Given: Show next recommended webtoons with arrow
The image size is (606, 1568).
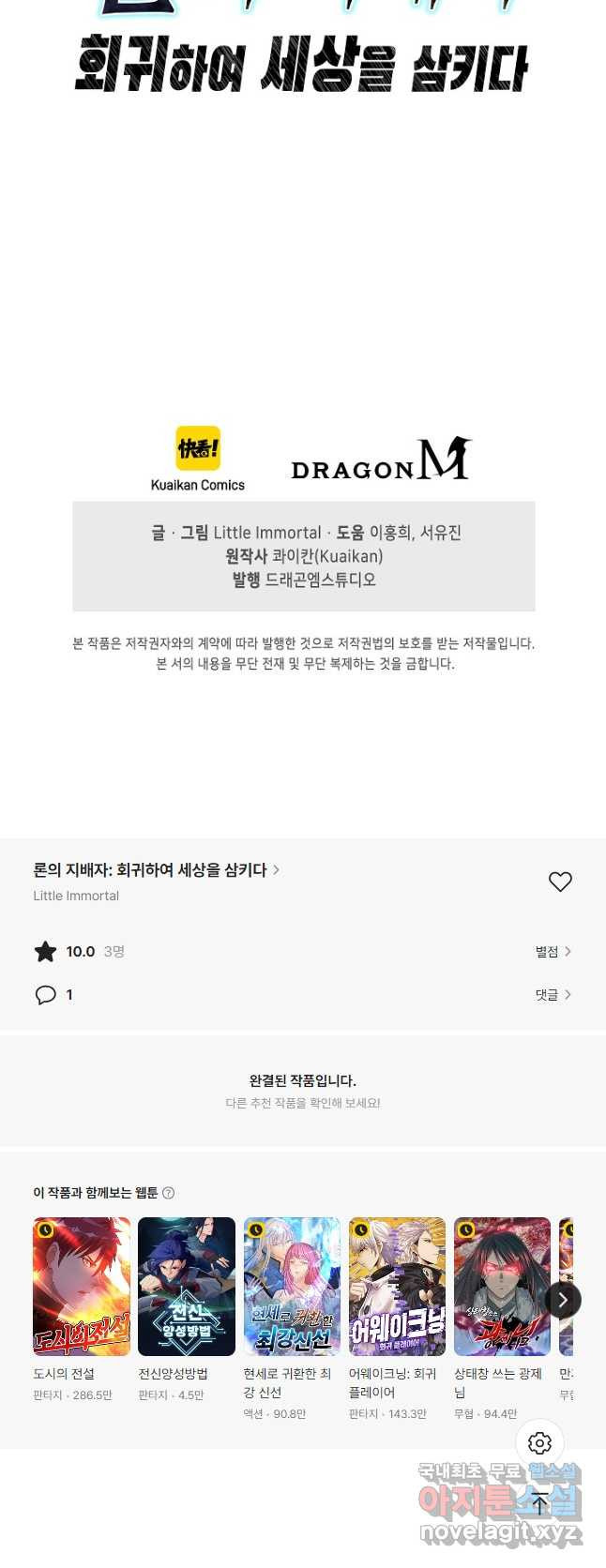Looking at the screenshot, I should pos(563,1300).
